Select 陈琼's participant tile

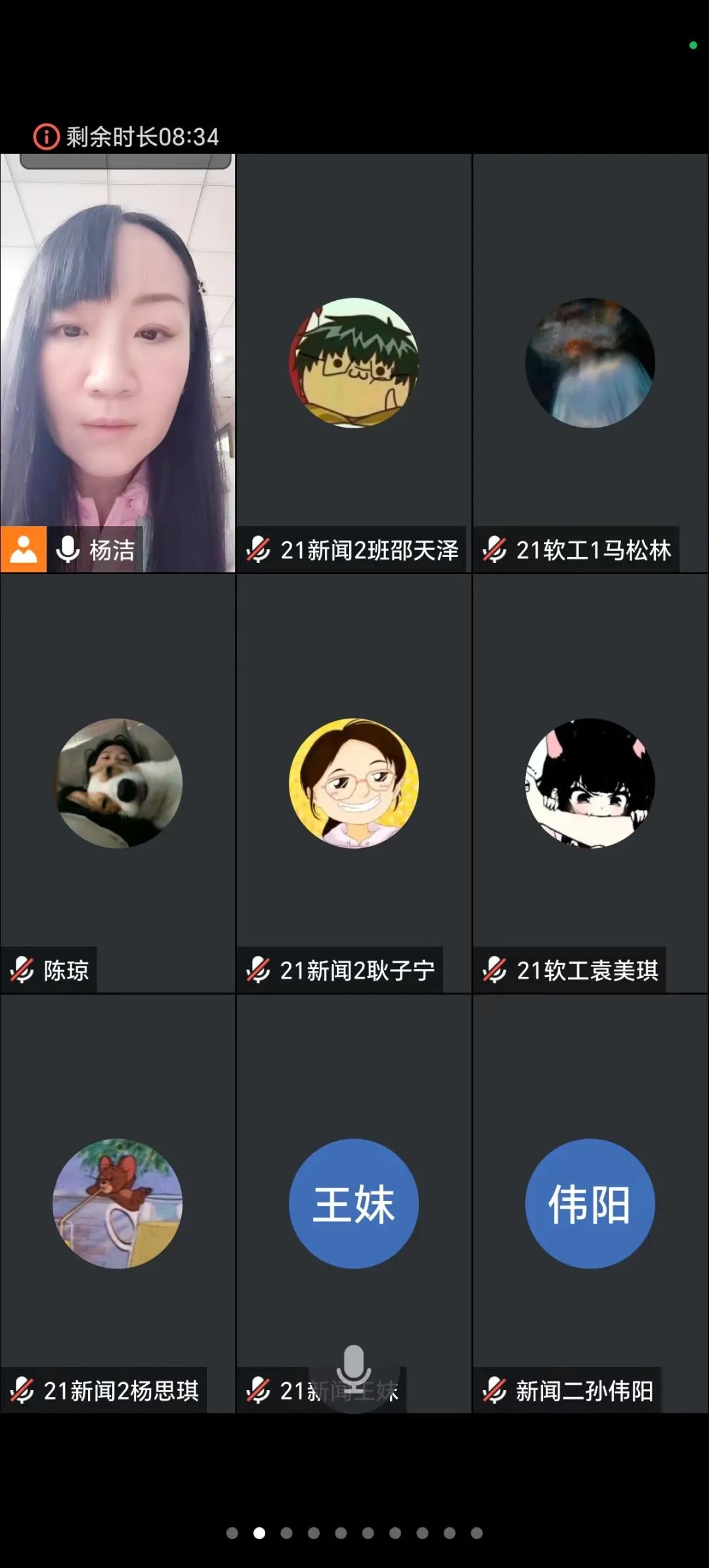coord(118,783)
